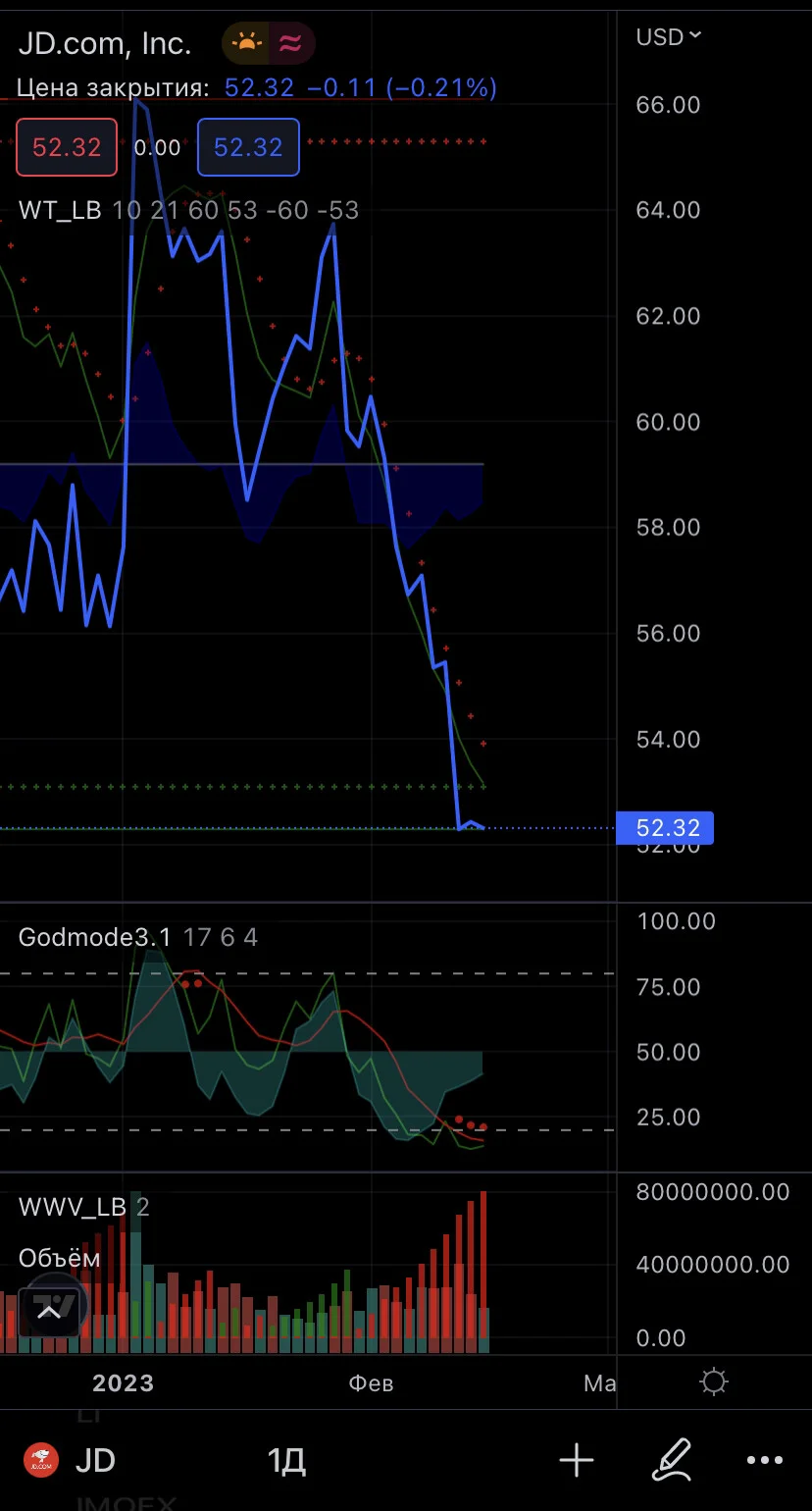Select the Объём volume indicator legend
The height and width of the screenshot is (1511, 812).
60,1259
